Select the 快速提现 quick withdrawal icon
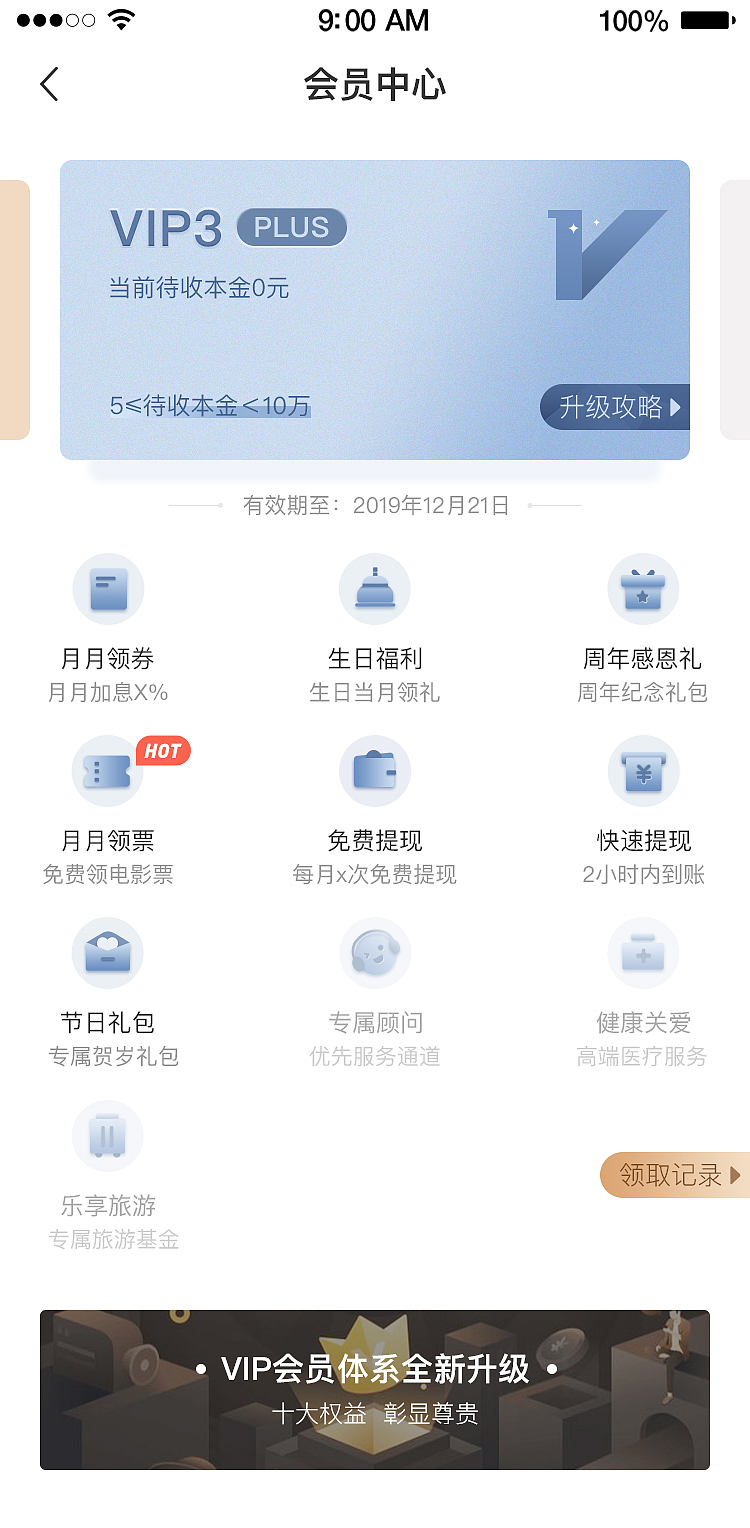The width and height of the screenshot is (750, 1528). coord(643,771)
